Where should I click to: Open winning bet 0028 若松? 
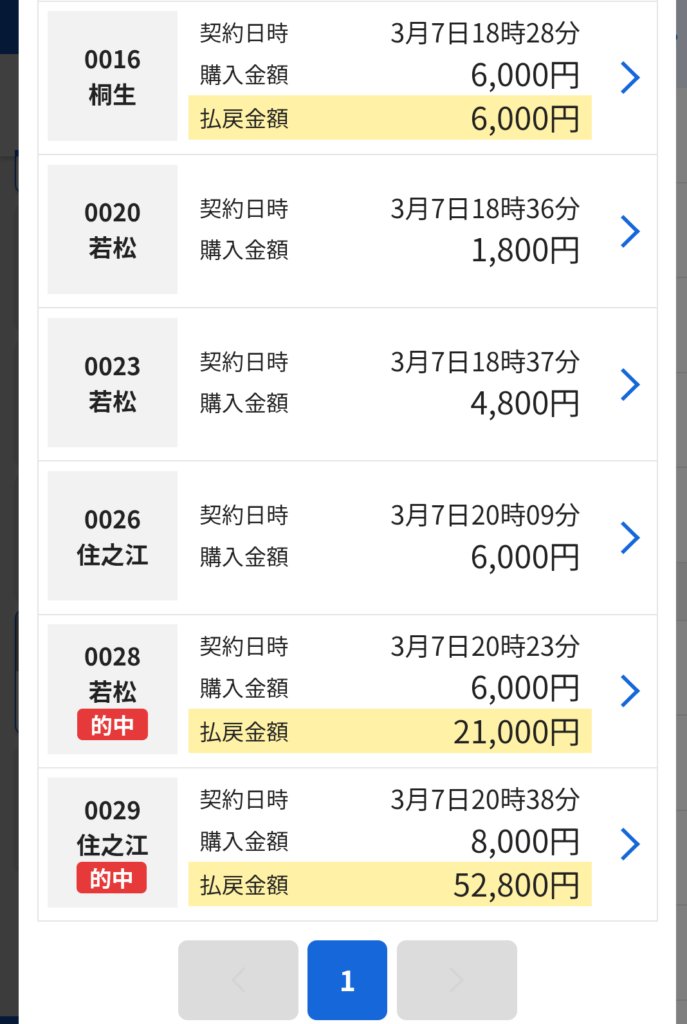(629, 691)
